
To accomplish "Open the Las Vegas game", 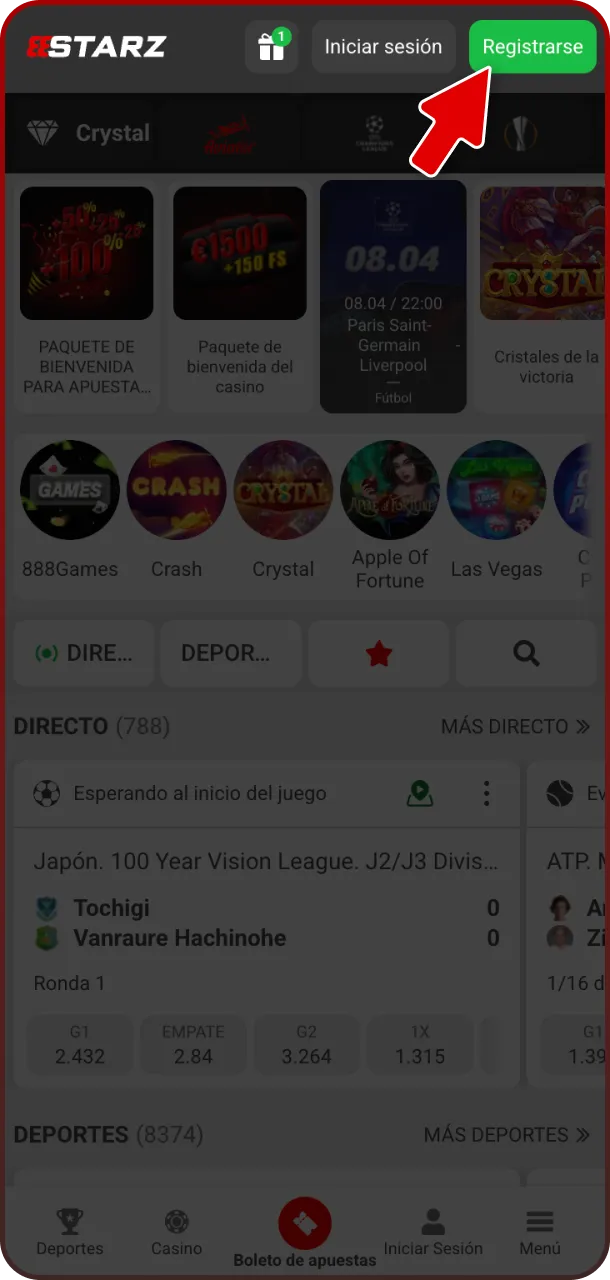I will [x=496, y=512].
